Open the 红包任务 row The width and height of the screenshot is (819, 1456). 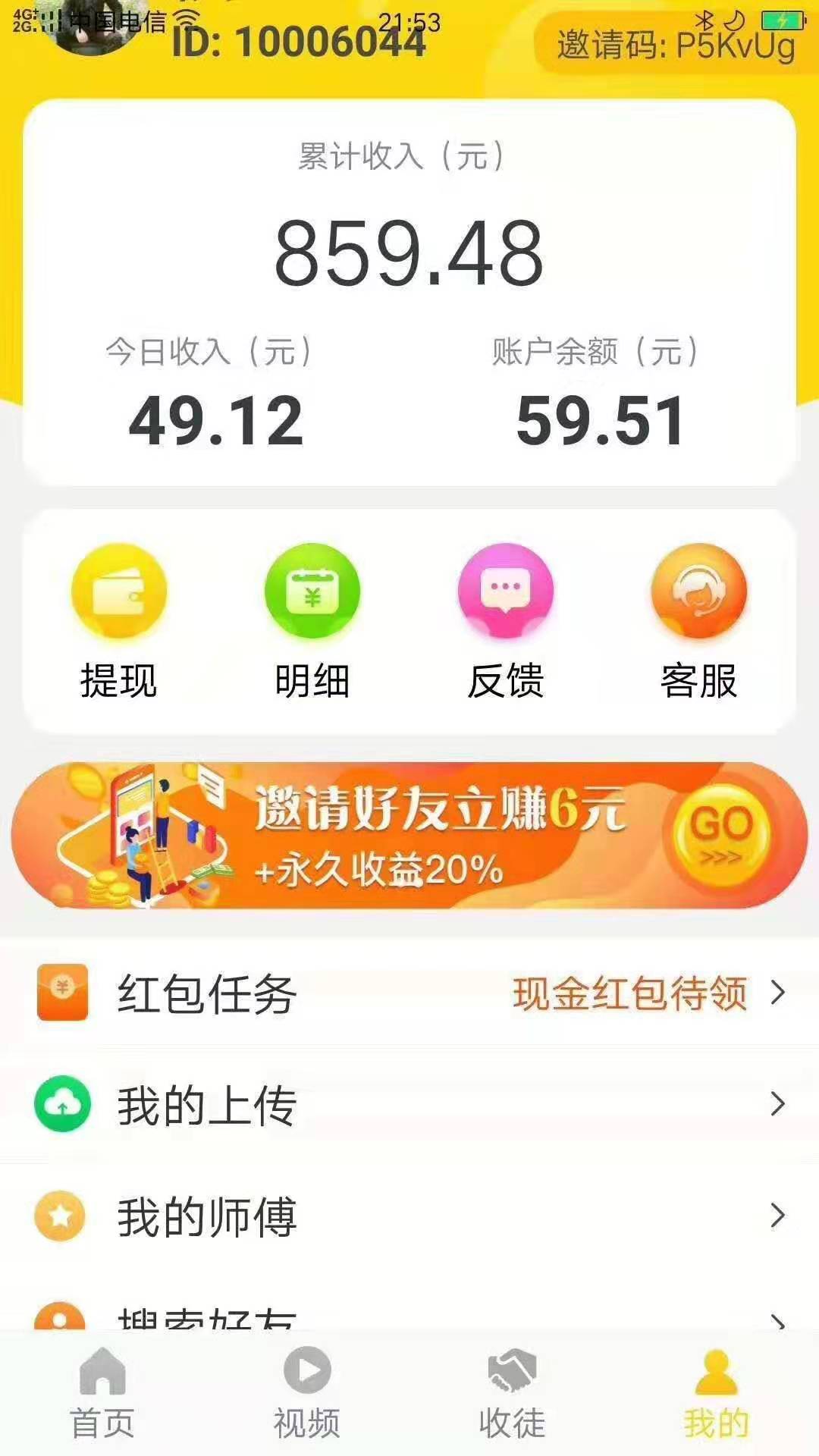click(409, 993)
